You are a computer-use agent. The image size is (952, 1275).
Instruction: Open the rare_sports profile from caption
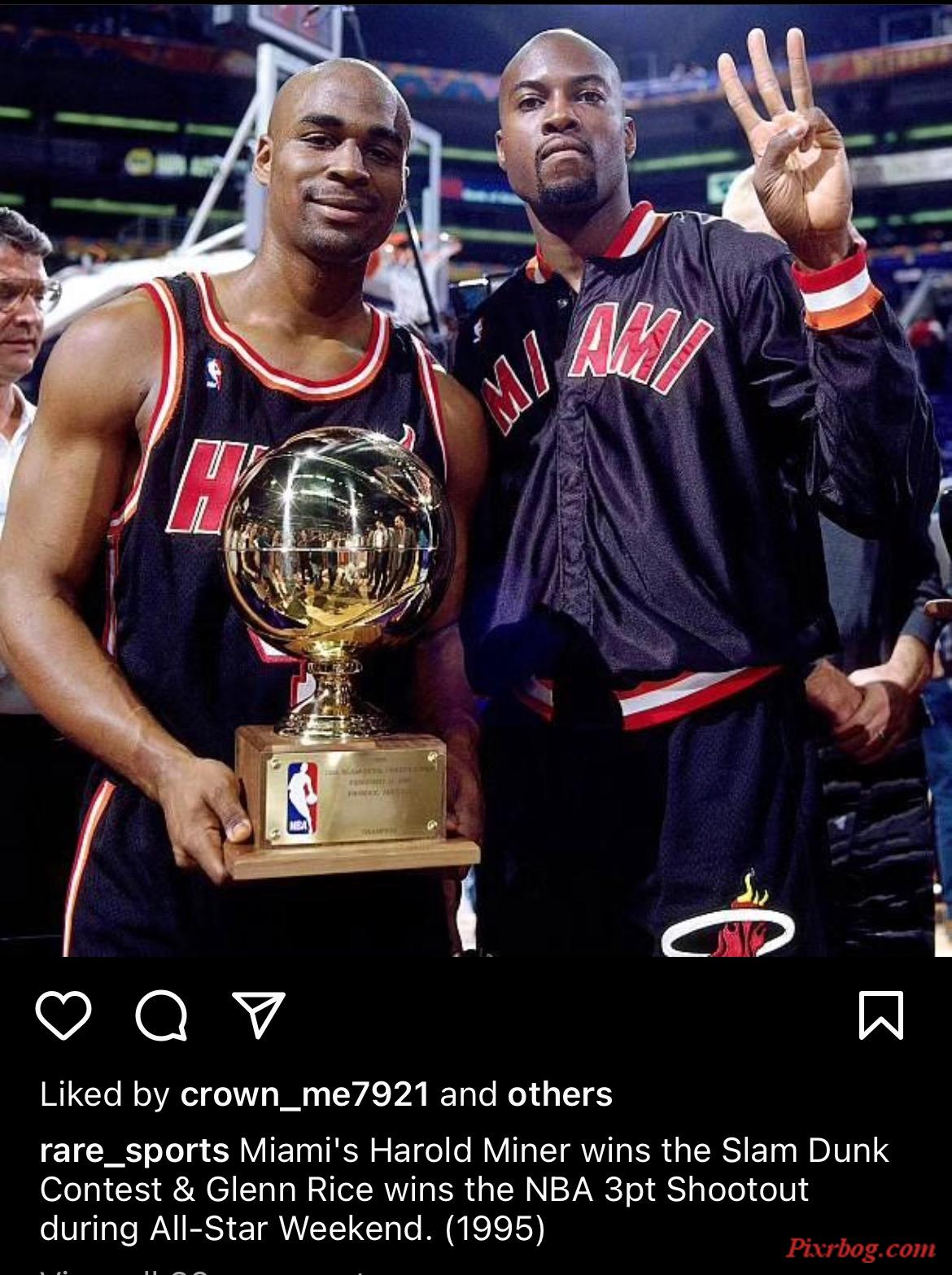pos(134,1151)
